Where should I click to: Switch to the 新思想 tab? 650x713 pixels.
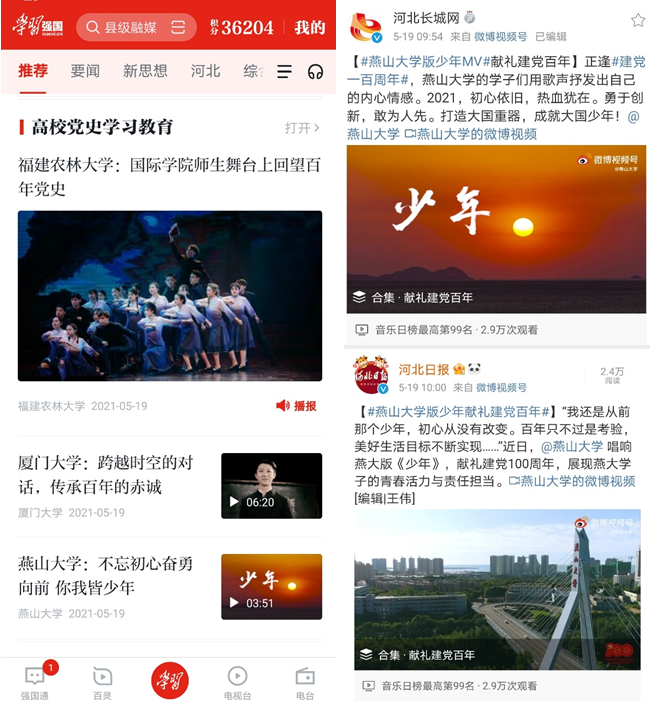tap(145, 72)
